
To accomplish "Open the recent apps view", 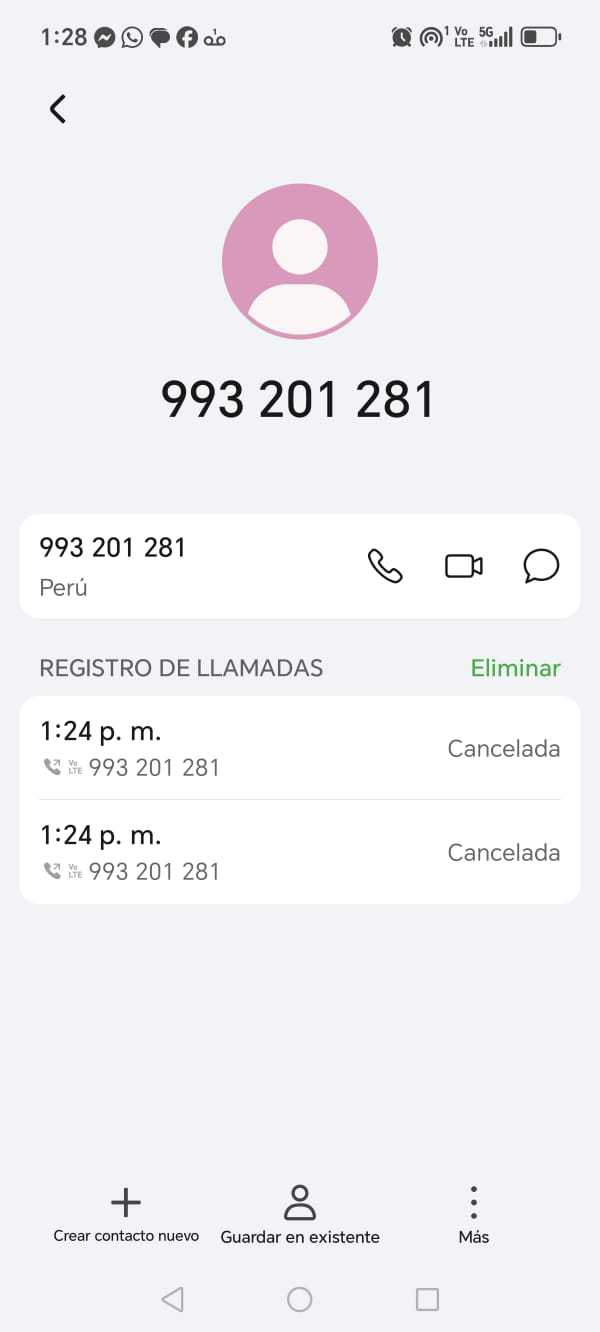I will (x=427, y=1299).
